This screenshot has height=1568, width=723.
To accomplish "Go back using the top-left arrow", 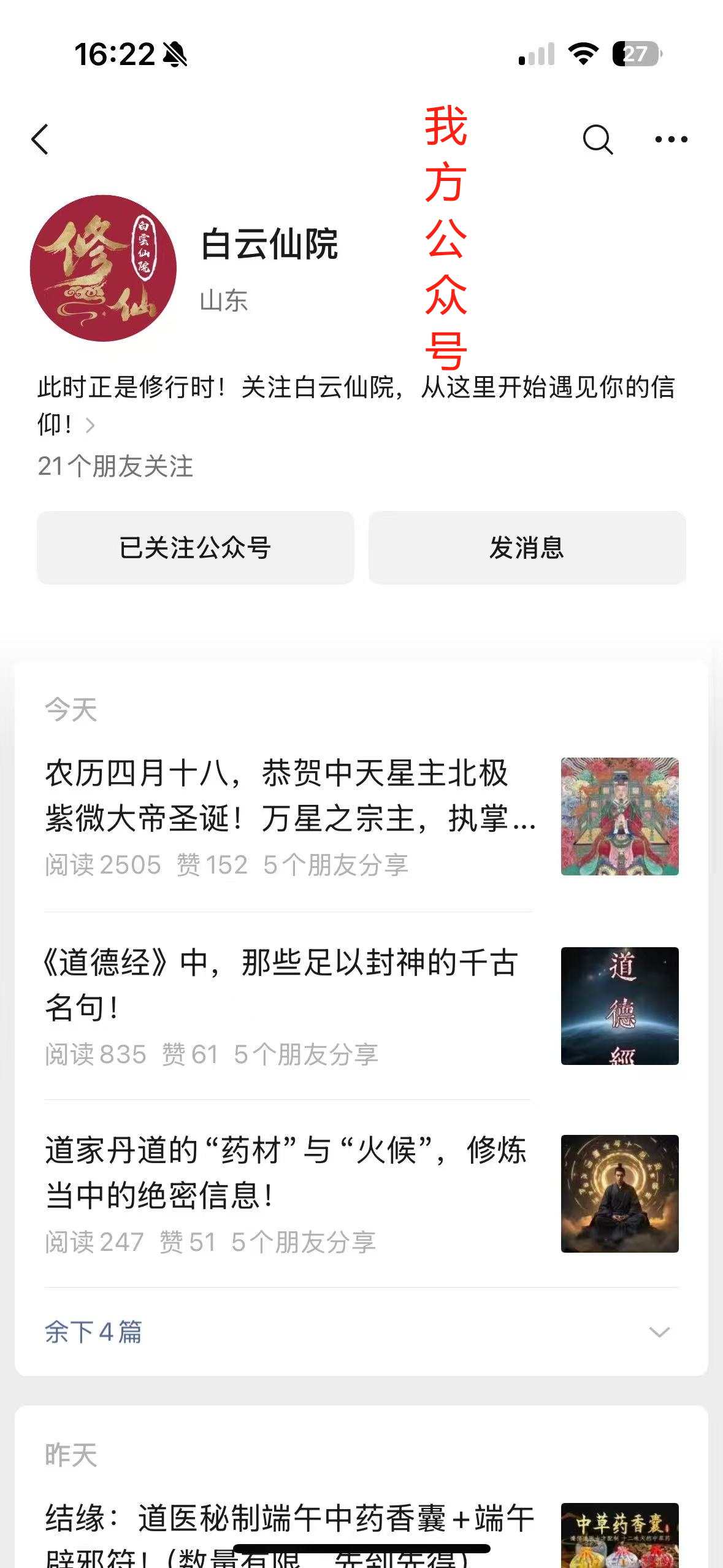I will (x=40, y=139).
